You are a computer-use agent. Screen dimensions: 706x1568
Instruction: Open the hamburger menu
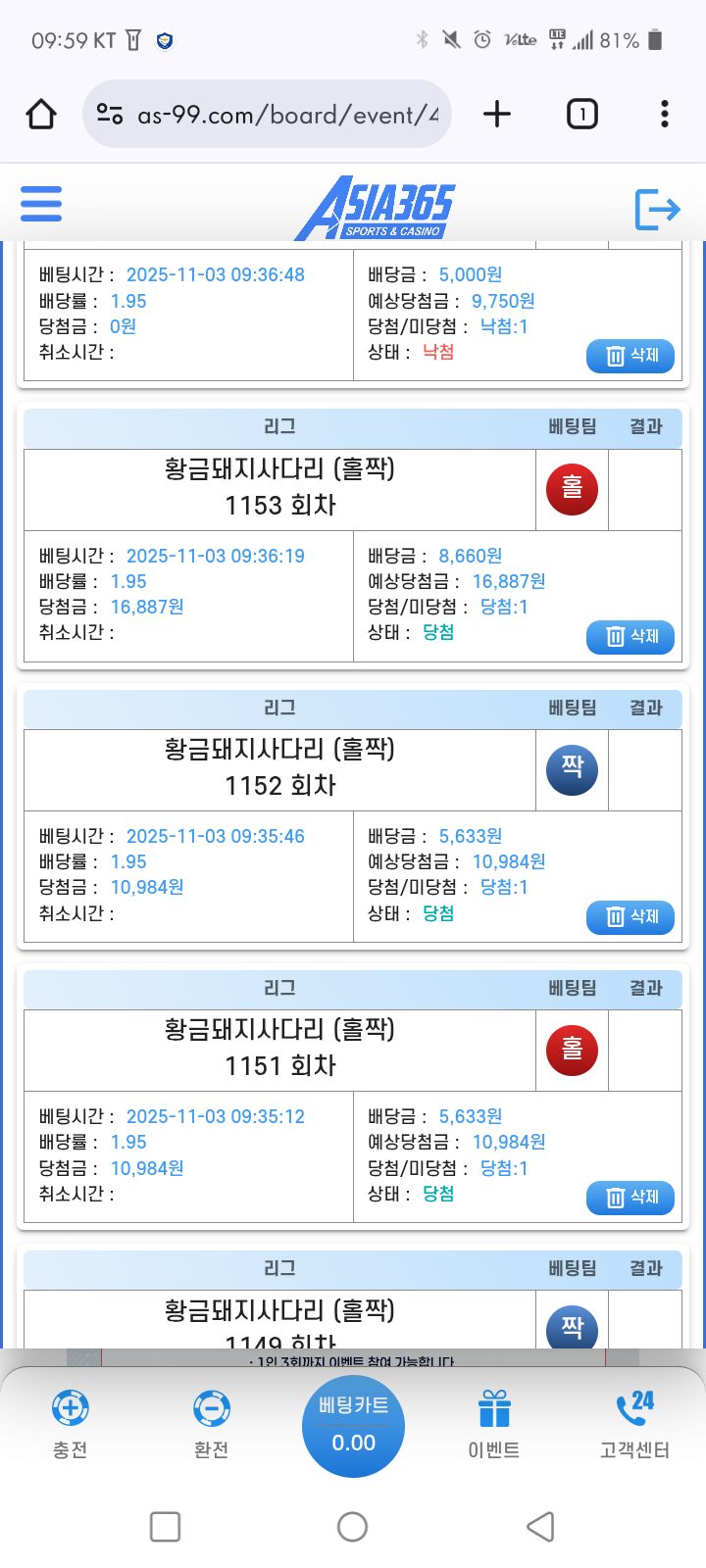point(41,204)
